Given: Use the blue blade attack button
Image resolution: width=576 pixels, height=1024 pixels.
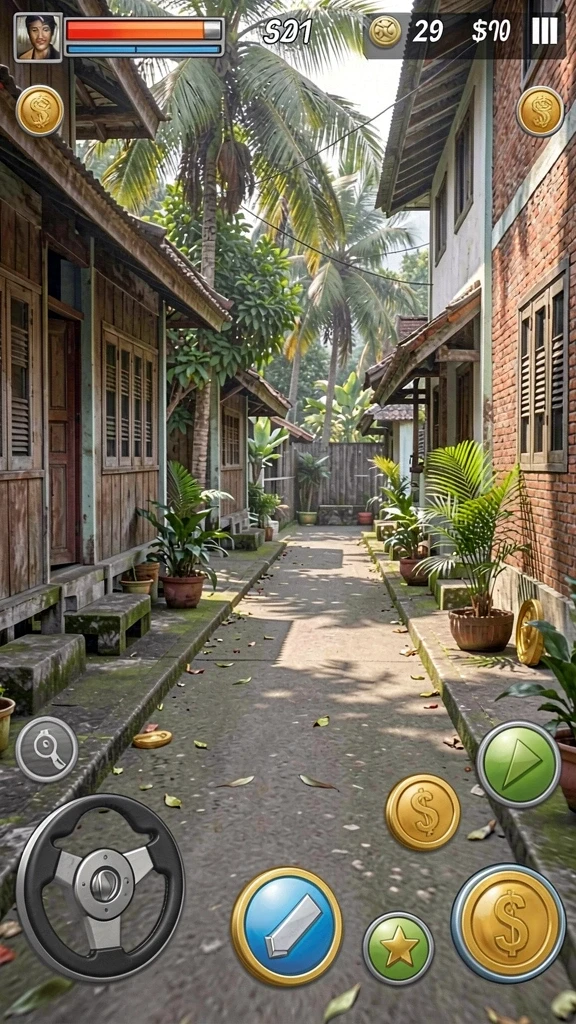Looking at the screenshot, I should (287, 925).
